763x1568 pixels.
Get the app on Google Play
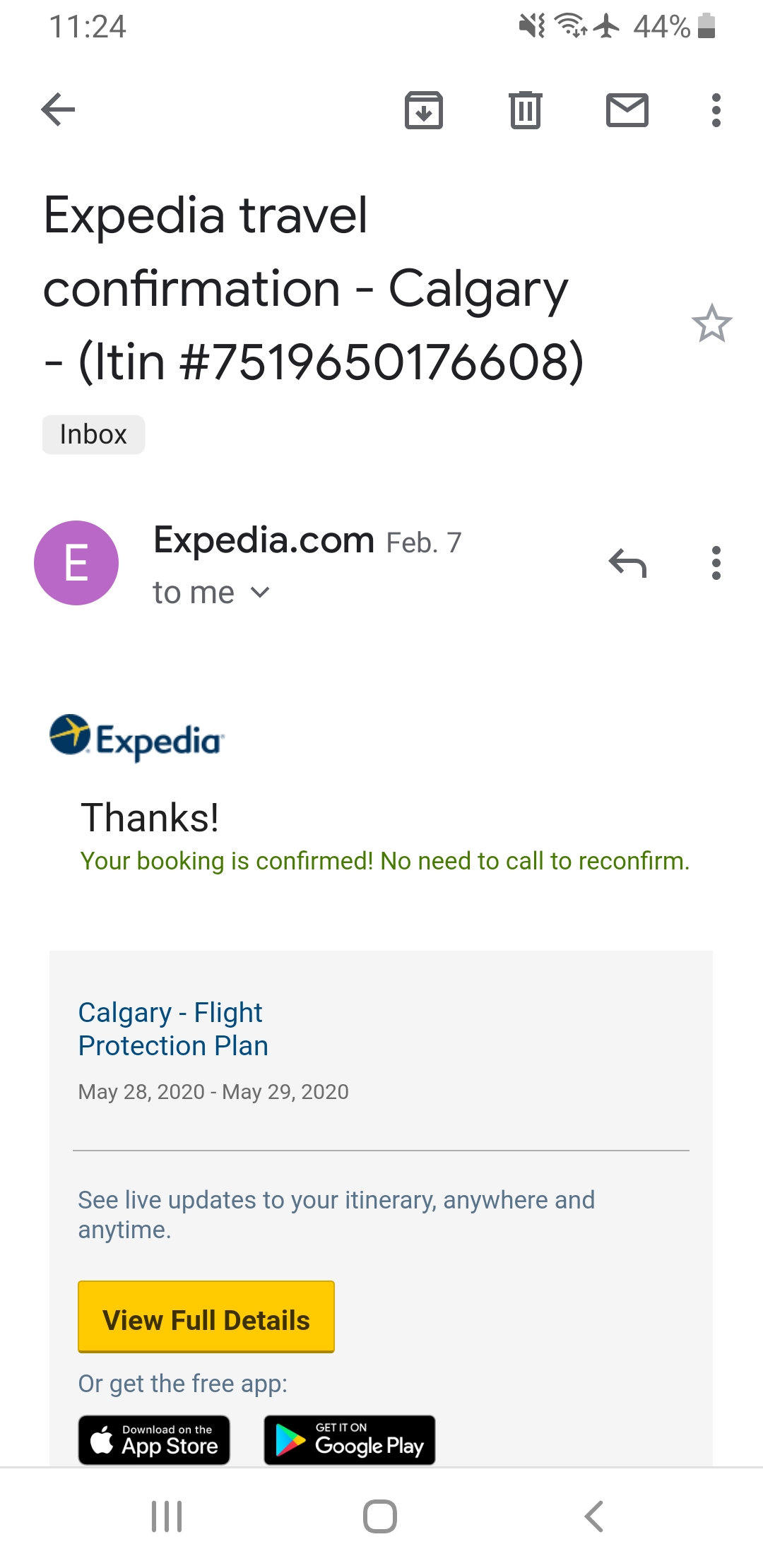(x=350, y=1440)
